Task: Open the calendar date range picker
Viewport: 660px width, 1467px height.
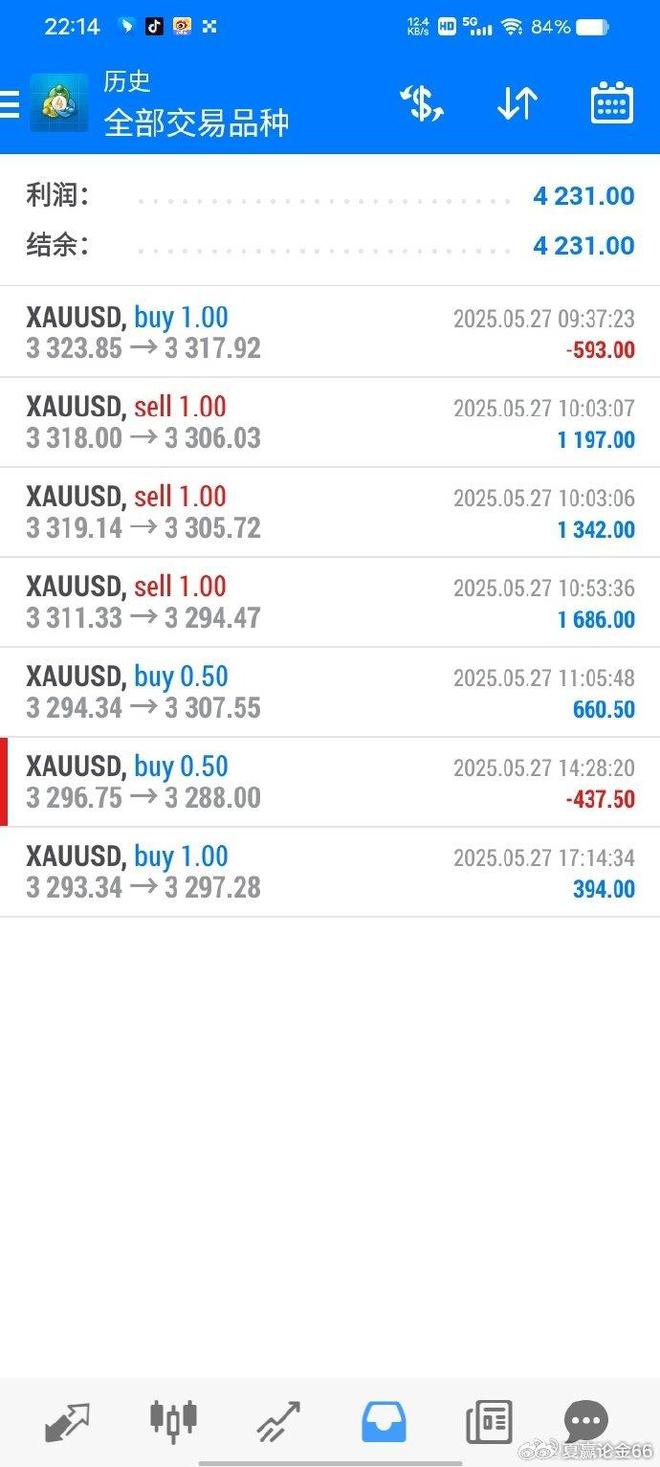Action: 612,103
